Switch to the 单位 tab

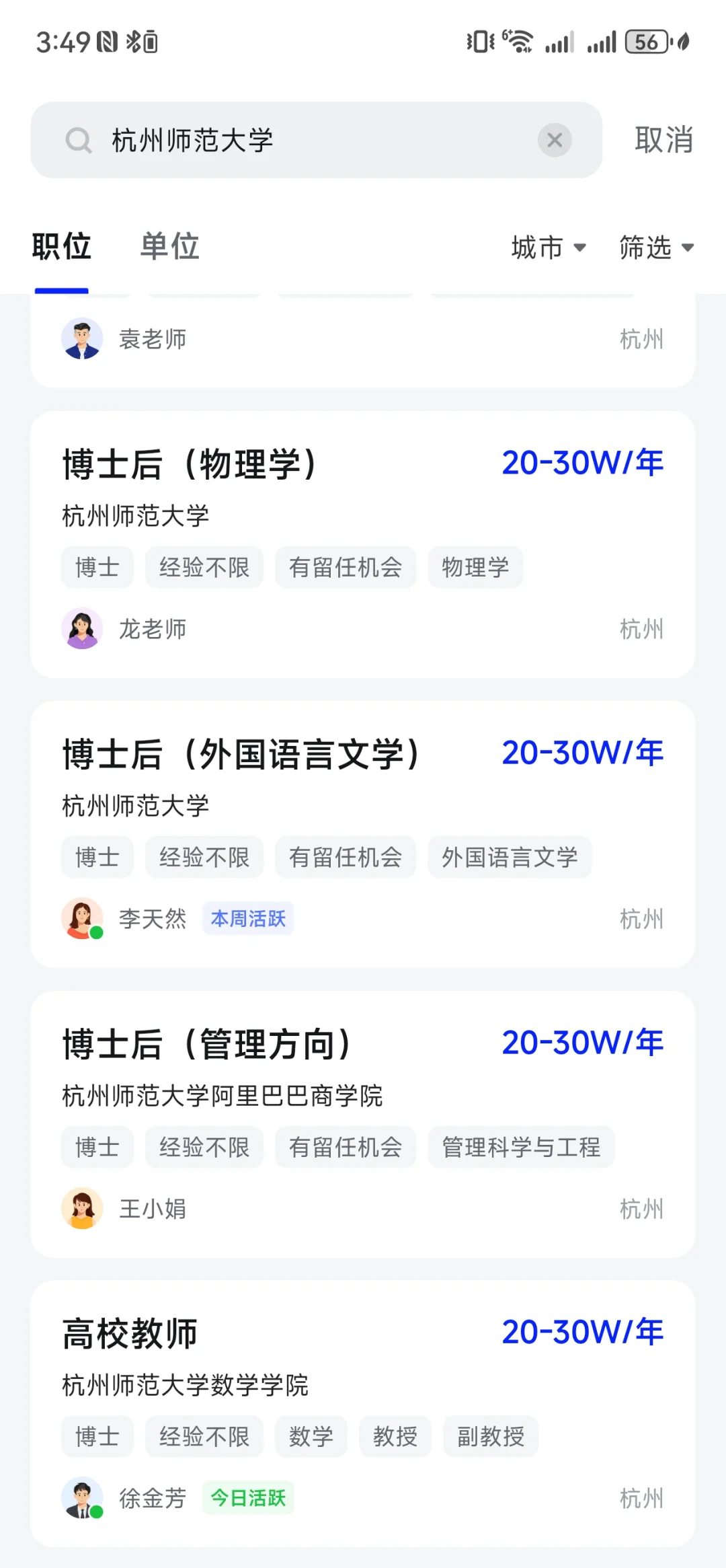[169, 246]
